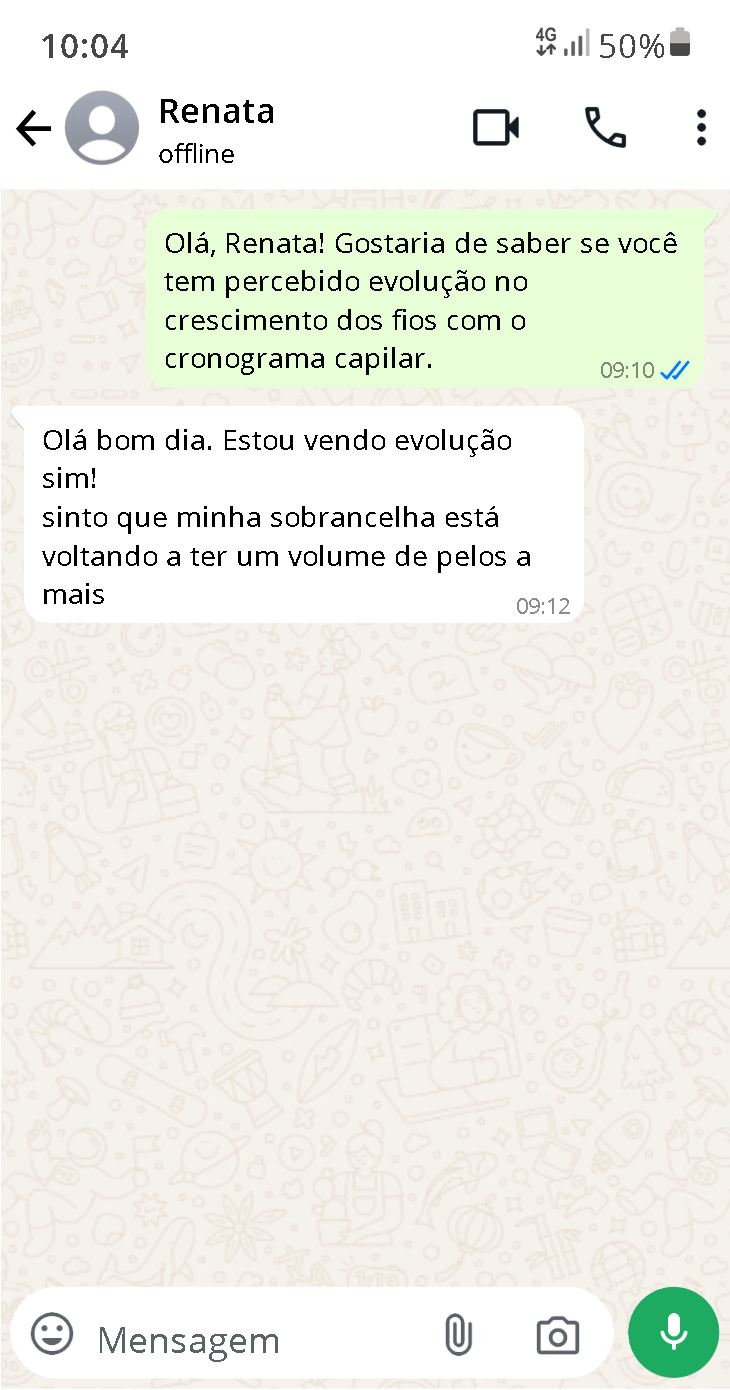This screenshot has height=1390, width=730.
Task: Go back to the chat list
Action: (33, 129)
